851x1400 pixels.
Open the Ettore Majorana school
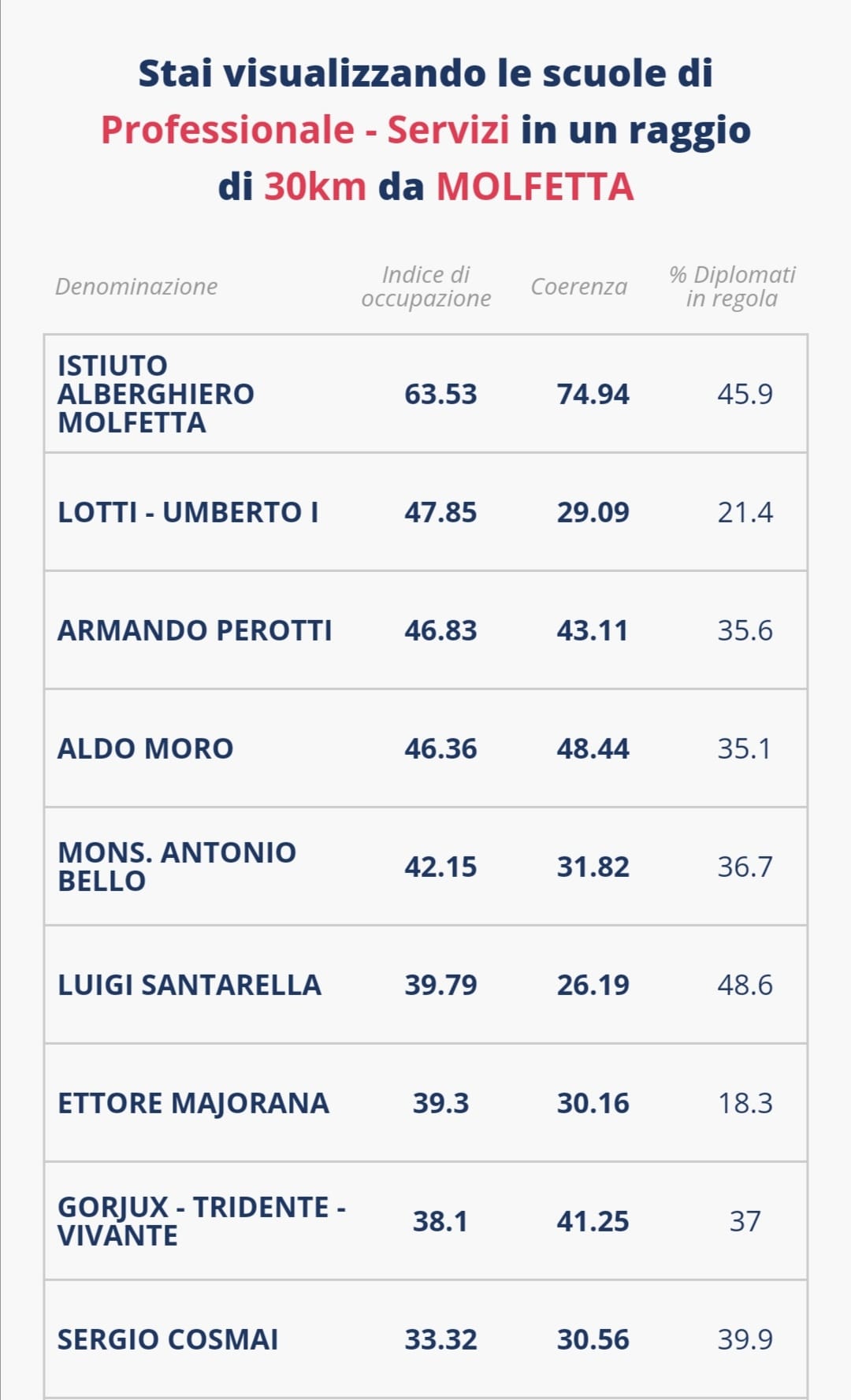click(x=425, y=1103)
